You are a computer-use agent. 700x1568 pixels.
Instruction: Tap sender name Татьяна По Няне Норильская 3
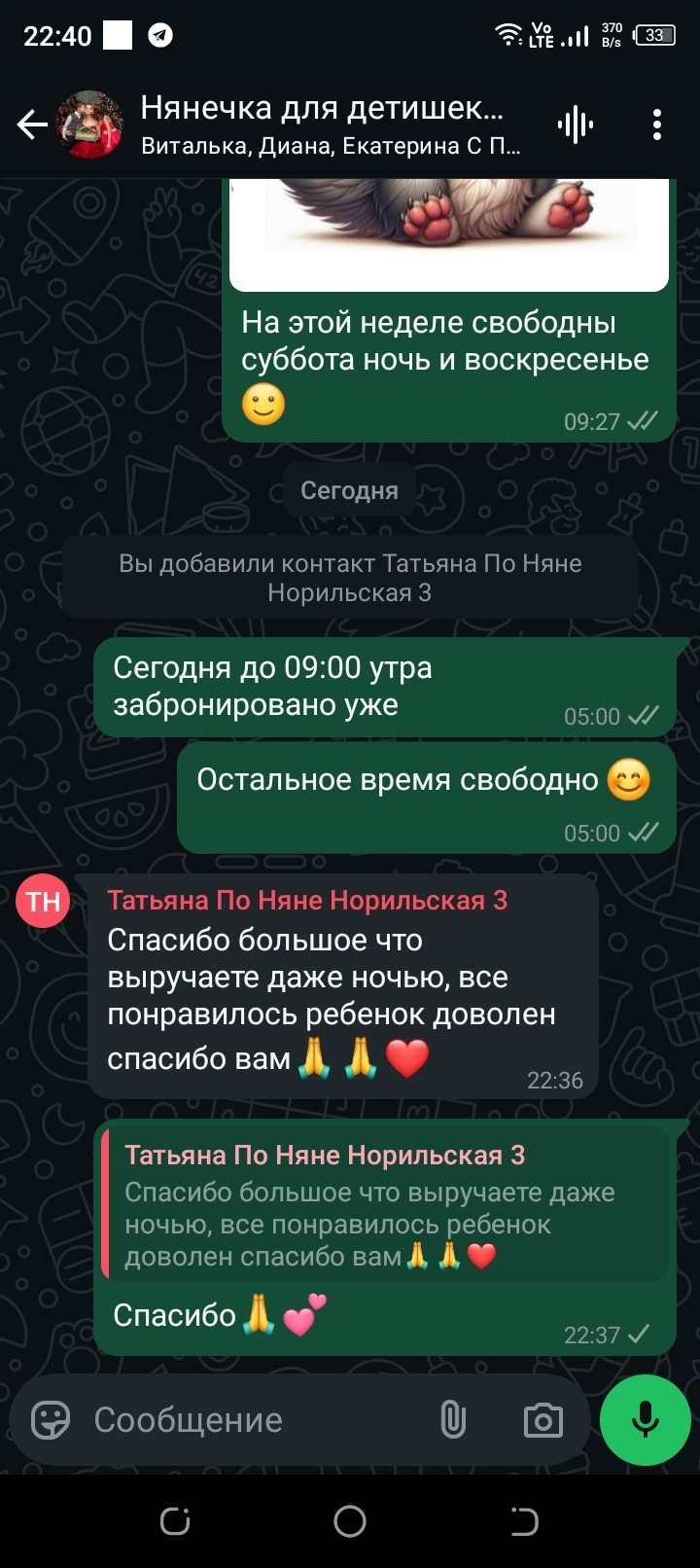coord(307,901)
